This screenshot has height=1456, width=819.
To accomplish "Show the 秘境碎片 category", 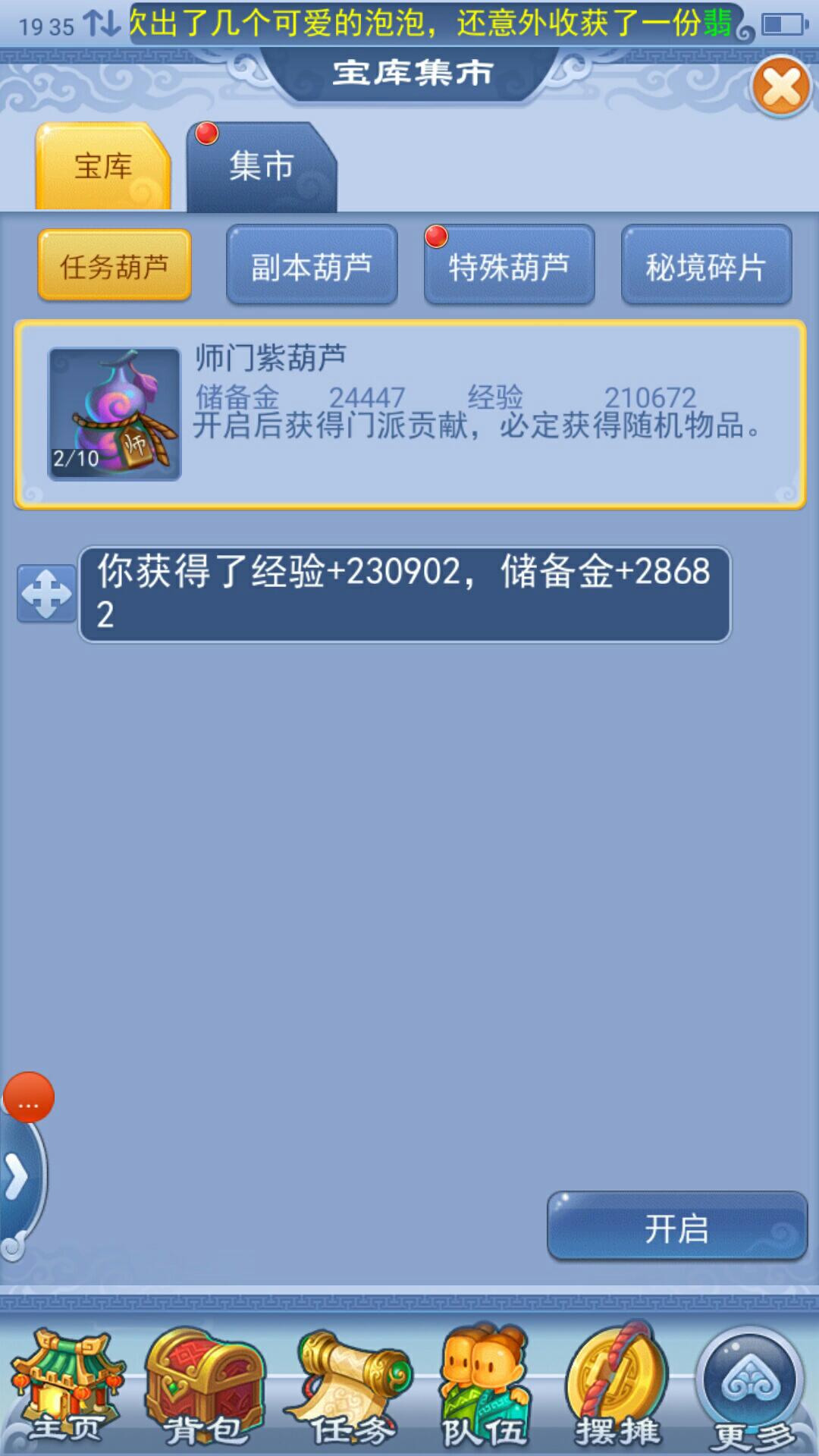I will [706, 266].
